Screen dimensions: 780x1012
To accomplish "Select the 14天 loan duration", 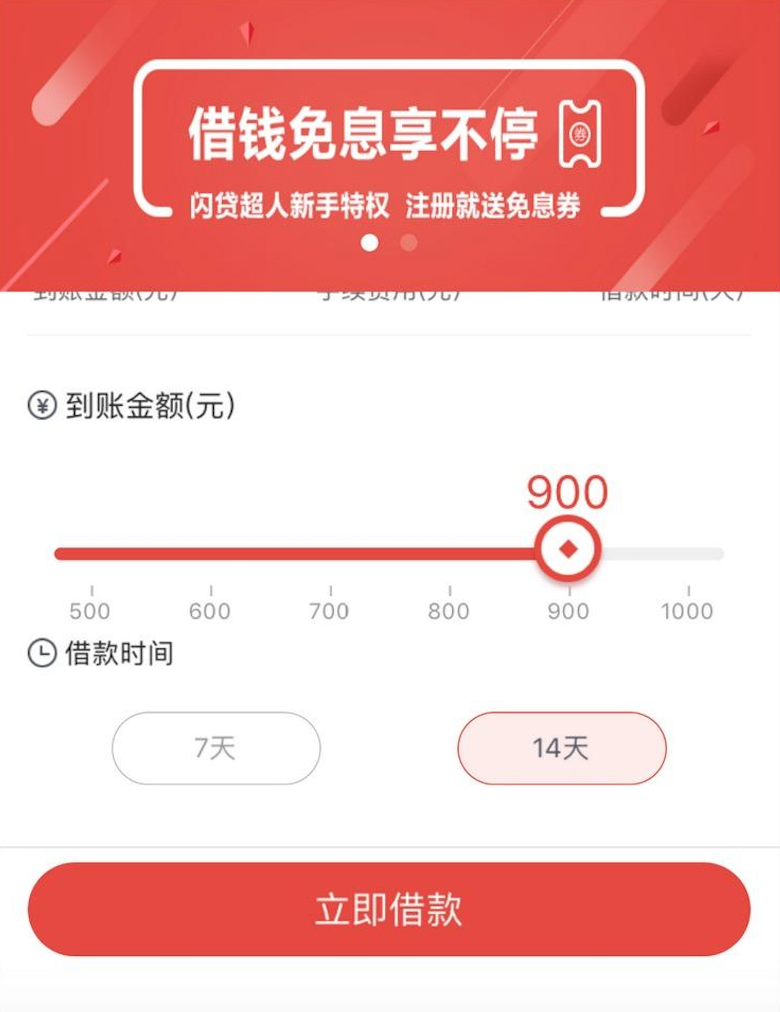I will [561, 748].
